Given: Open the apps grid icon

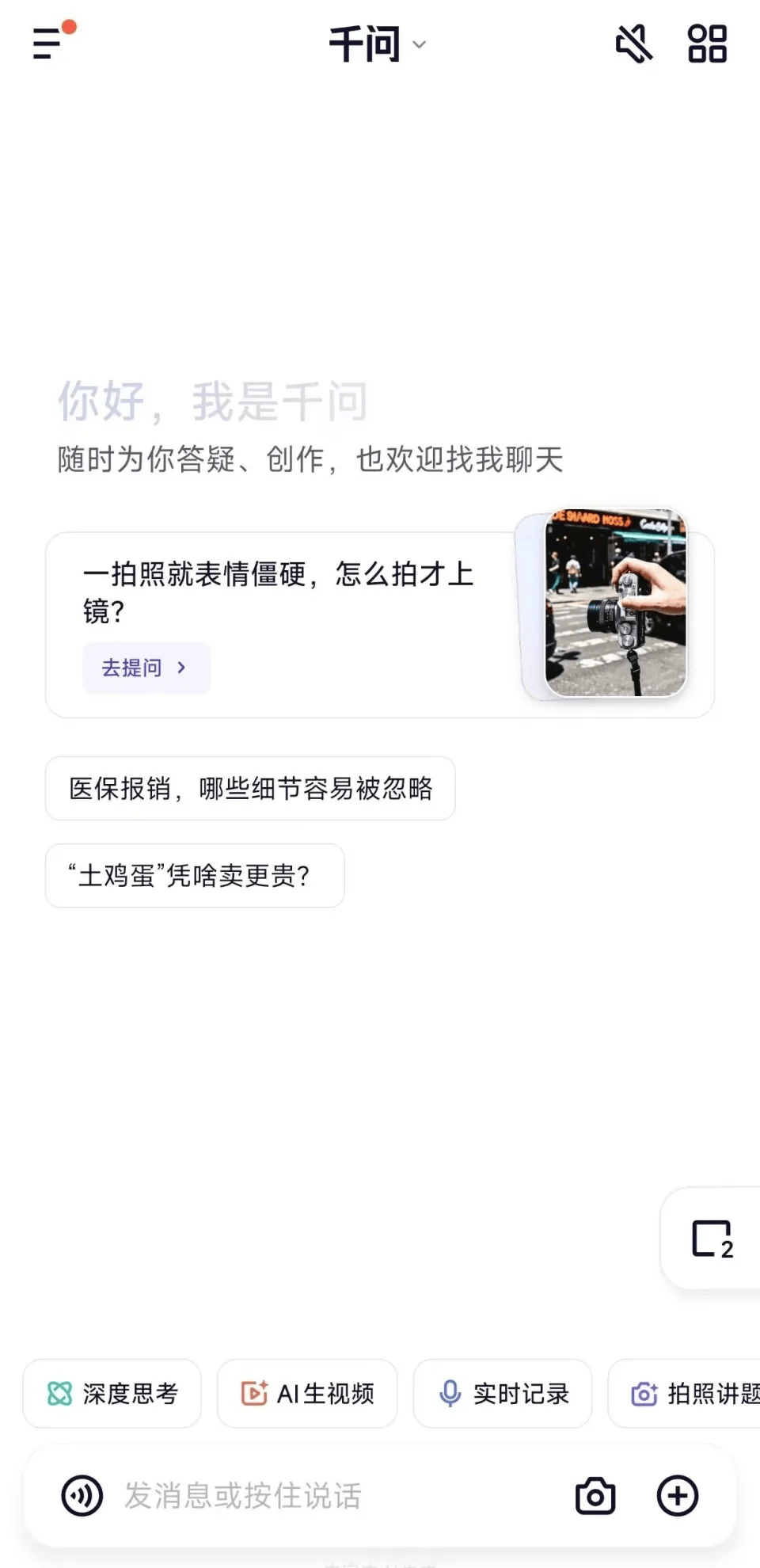Looking at the screenshot, I should pyautogui.click(x=707, y=44).
